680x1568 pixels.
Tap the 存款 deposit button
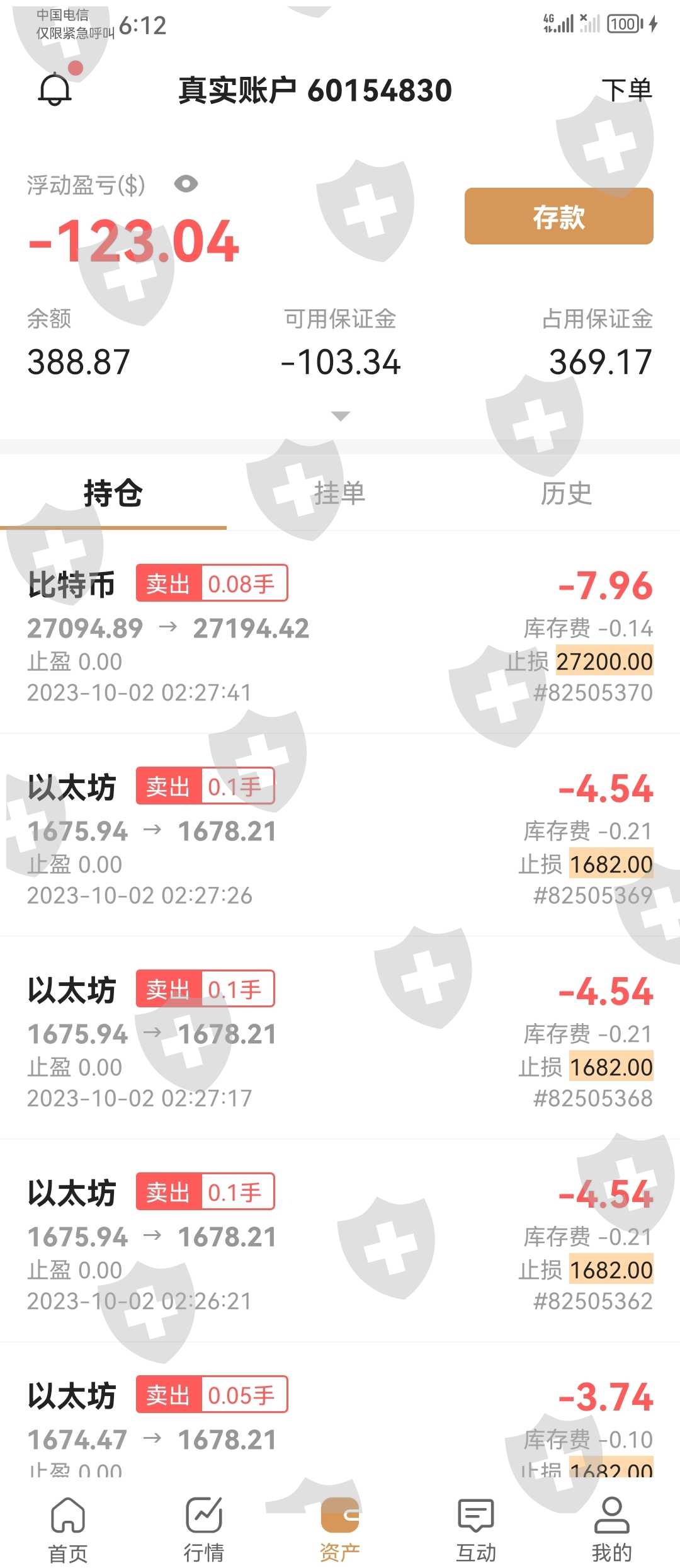(558, 216)
